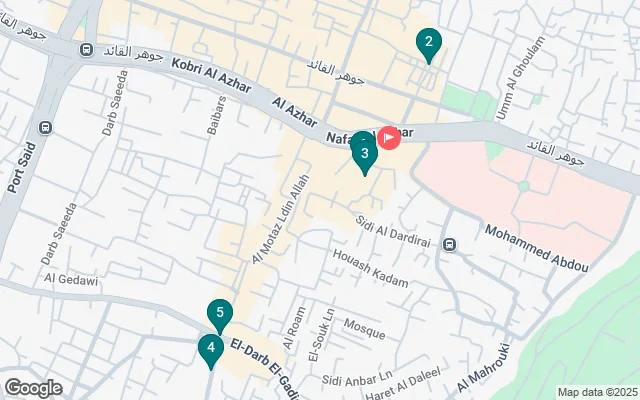Viewport: 640px width, 400px height.
Task: Open map marker number 5
Action: pos(219,313)
